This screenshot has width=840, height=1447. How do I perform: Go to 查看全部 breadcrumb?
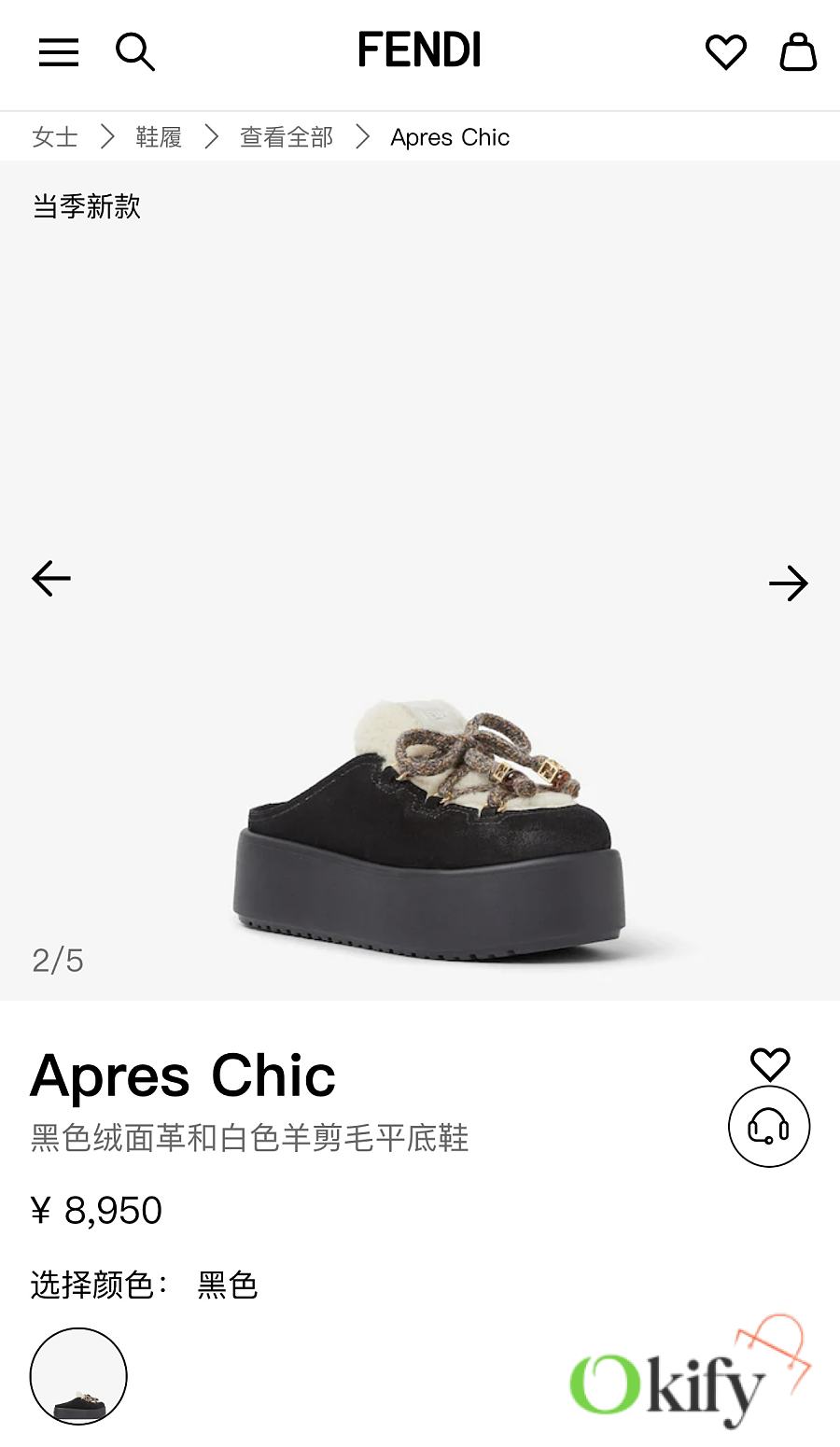287,137
